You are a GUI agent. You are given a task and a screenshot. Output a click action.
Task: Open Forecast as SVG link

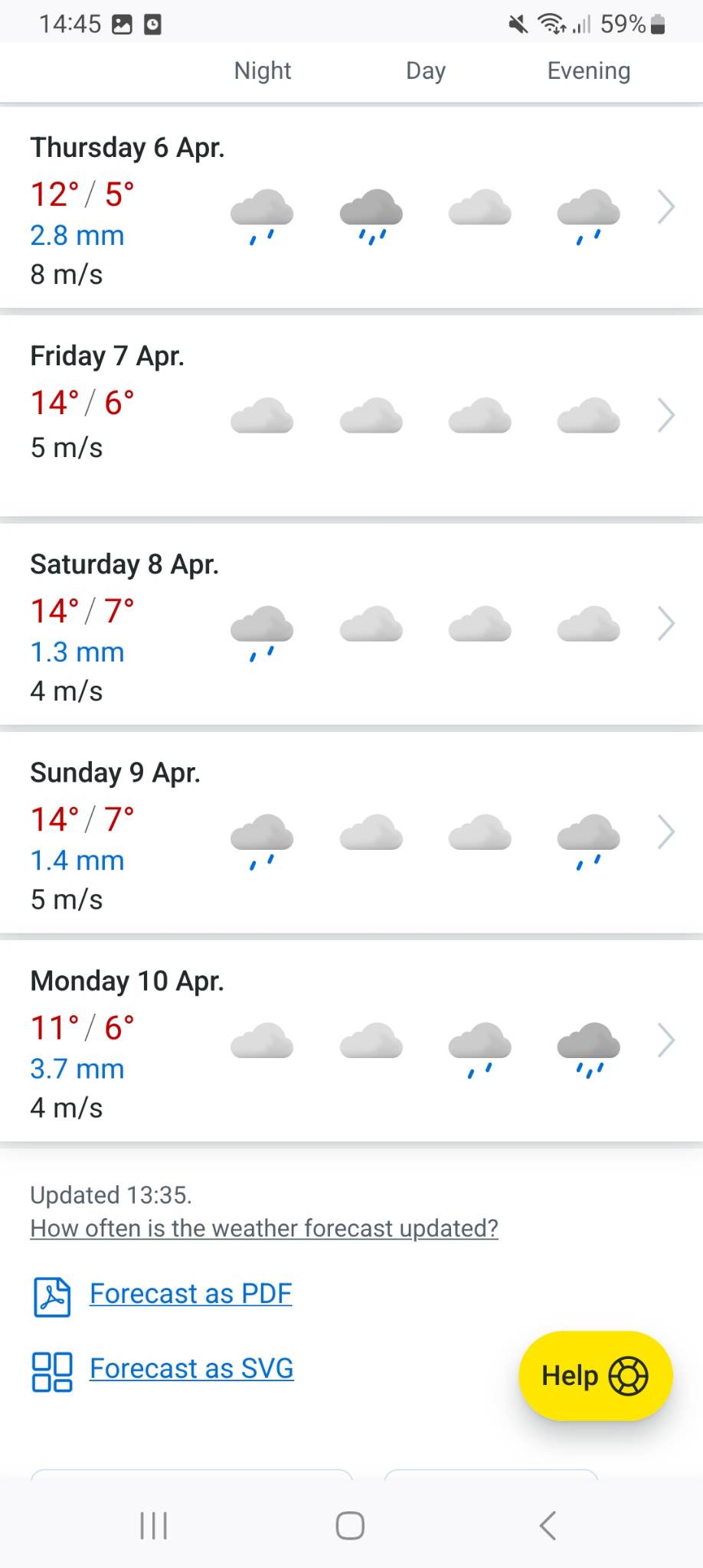[191, 1368]
